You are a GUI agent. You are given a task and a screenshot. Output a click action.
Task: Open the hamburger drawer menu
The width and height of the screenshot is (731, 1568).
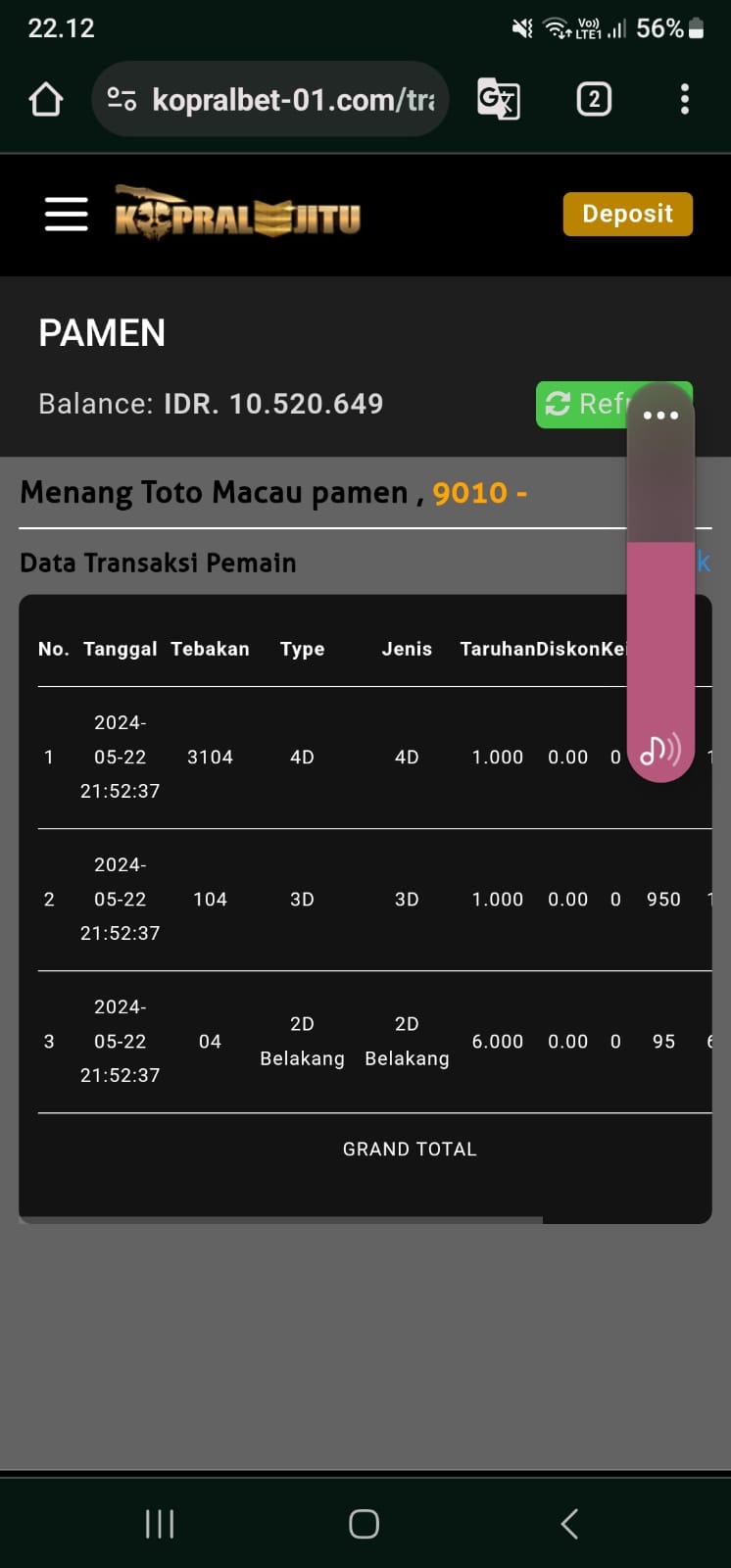click(x=66, y=215)
